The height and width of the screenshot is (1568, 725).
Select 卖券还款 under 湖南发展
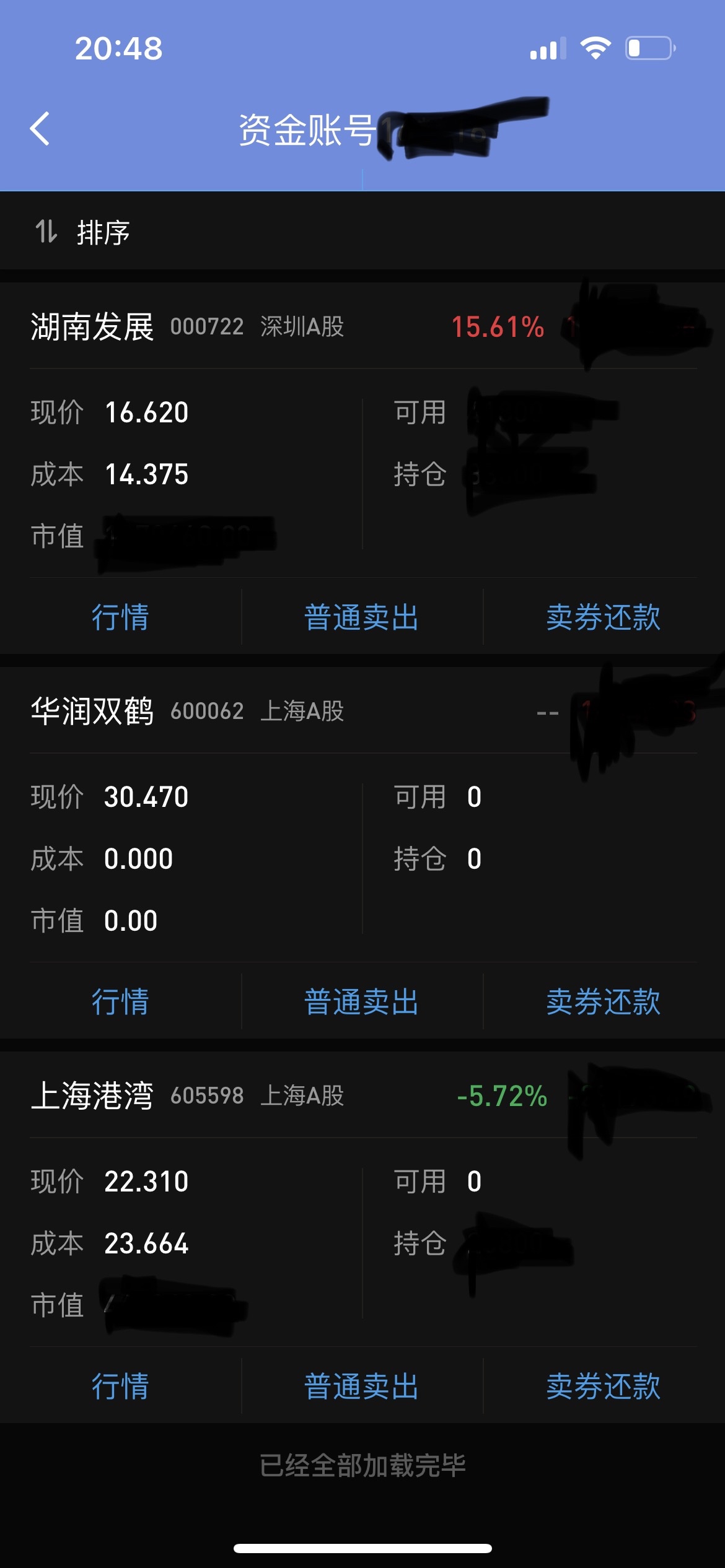pyautogui.click(x=604, y=617)
